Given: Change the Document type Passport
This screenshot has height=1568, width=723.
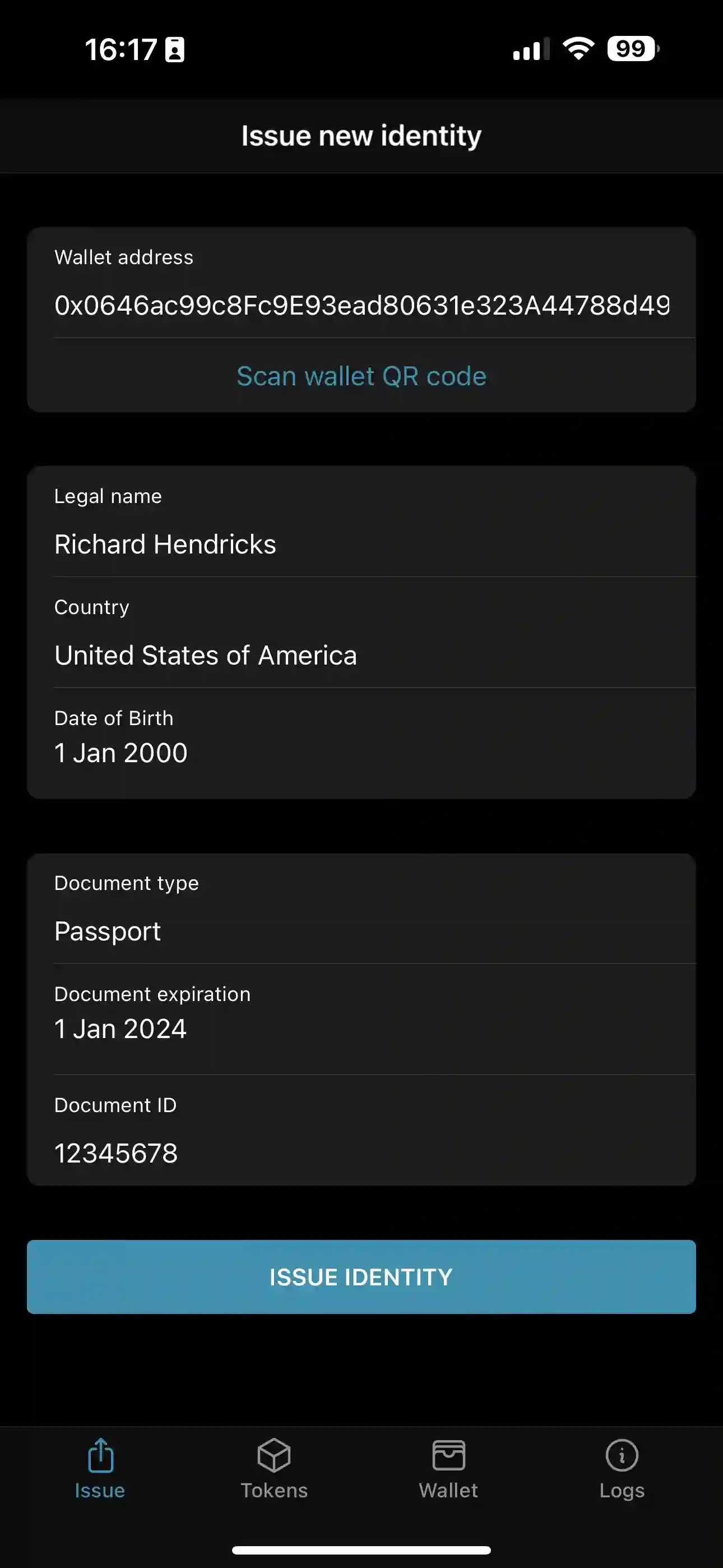Looking at the screenshot, I should click(x=361, y=931).
